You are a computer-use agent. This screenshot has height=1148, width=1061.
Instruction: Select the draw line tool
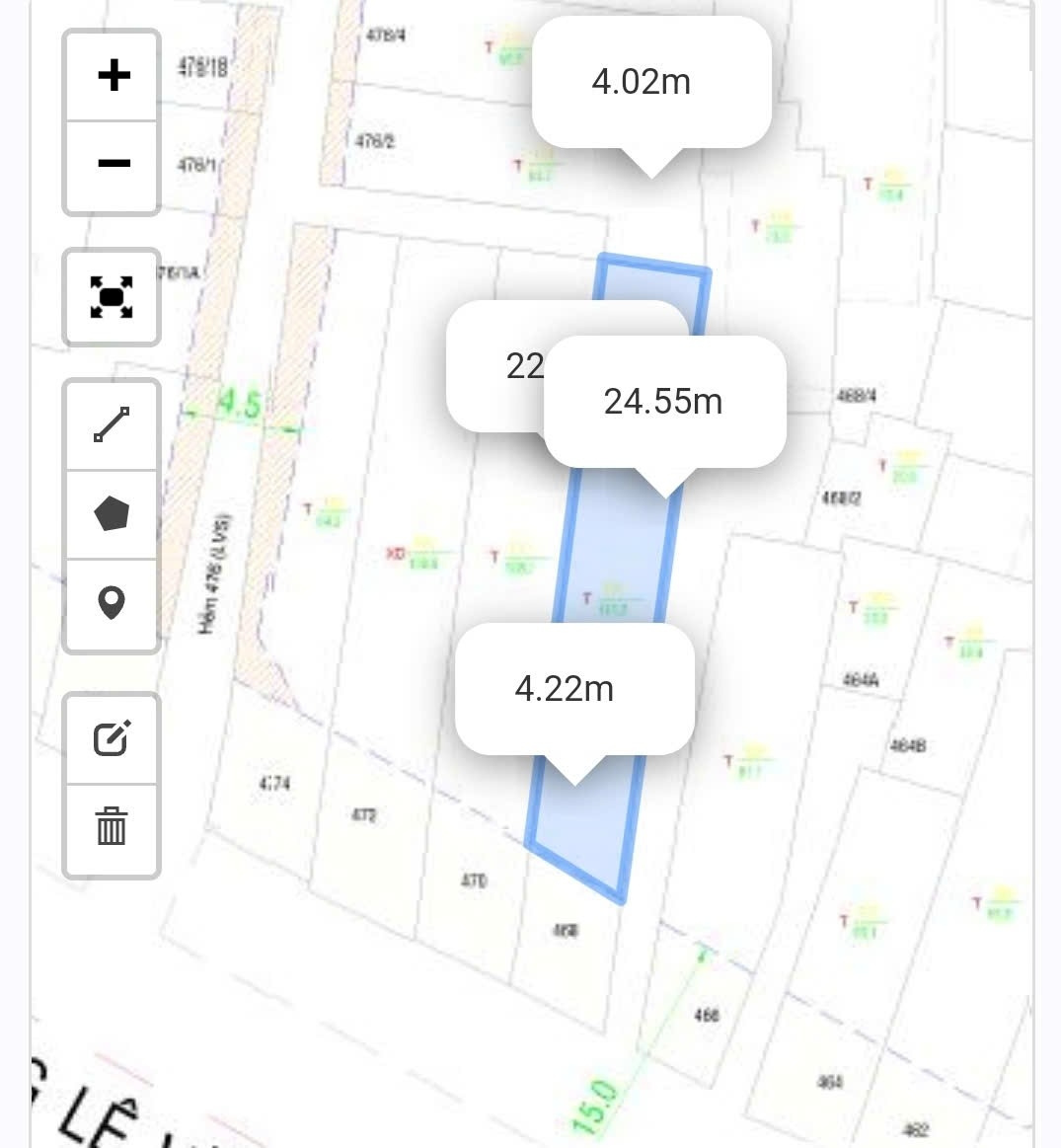click(113, 425)
